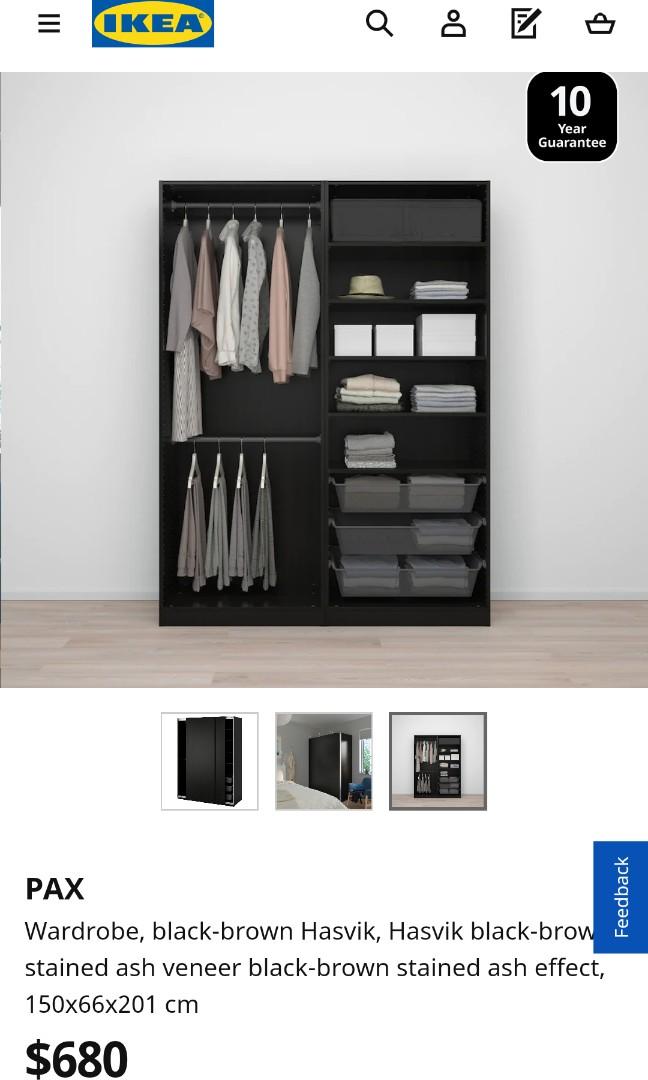
Task: Open the shopping list icon
Action: click(x=526, y=23)
